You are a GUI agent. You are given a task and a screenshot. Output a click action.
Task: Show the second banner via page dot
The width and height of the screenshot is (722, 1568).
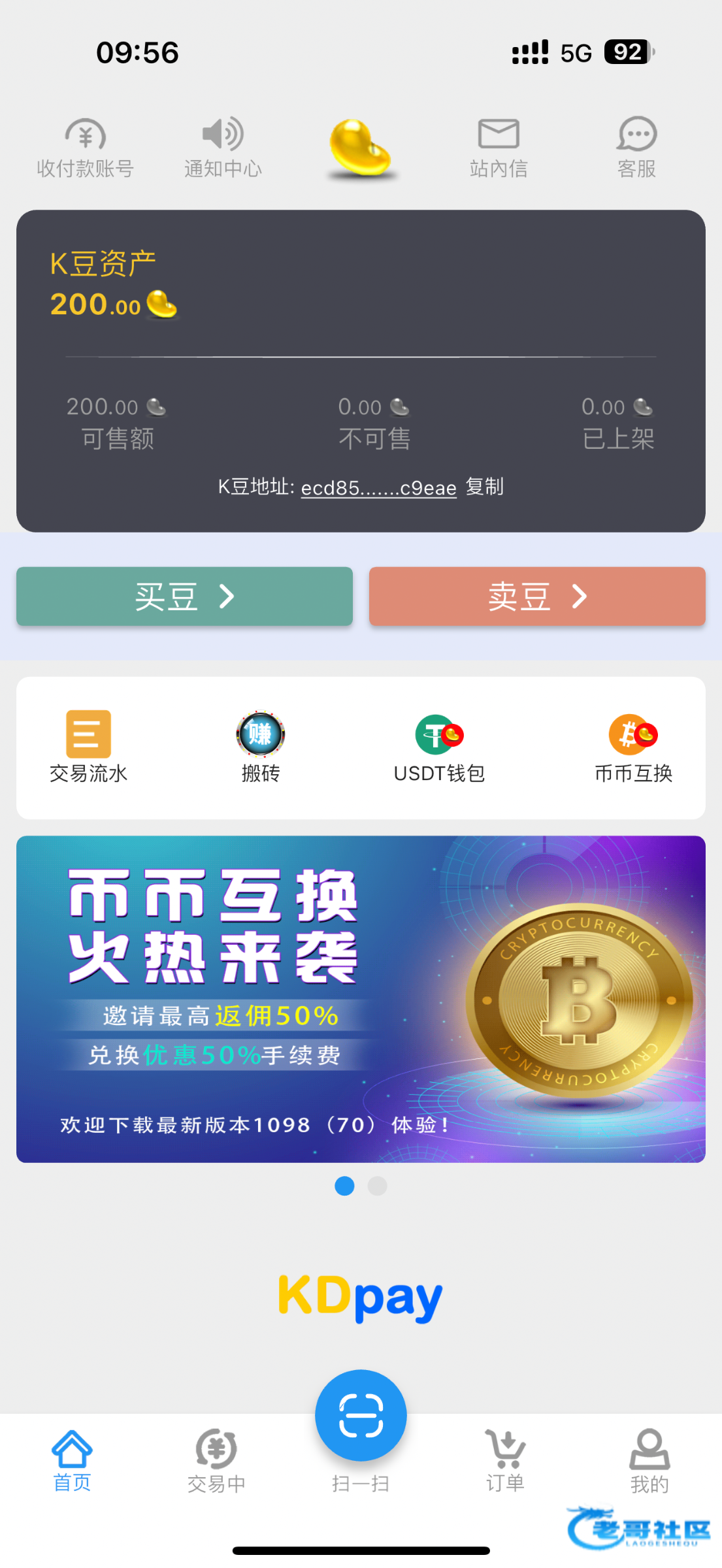click(x=378, y=1186)
